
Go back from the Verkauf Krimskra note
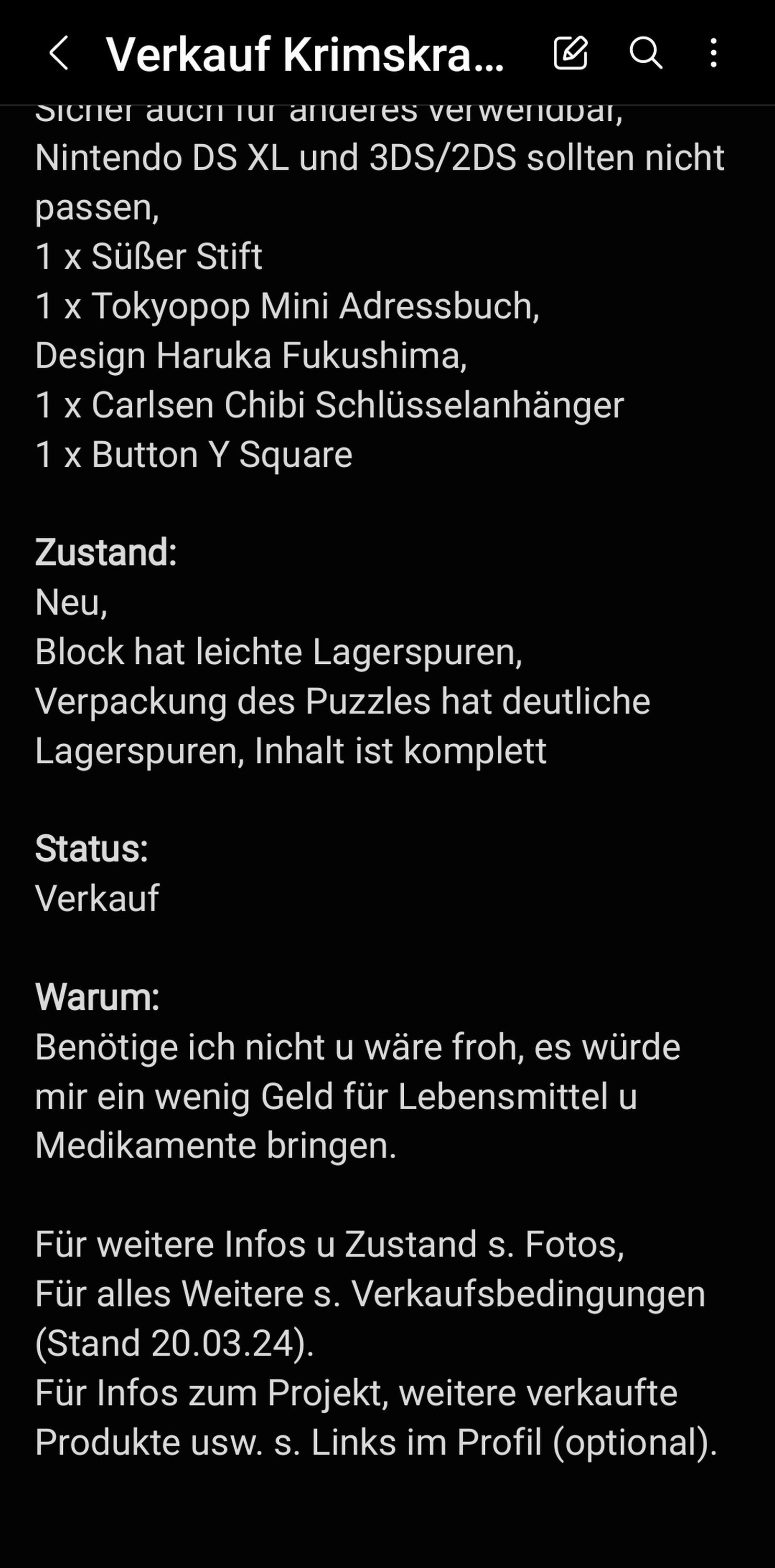point(59,53)
